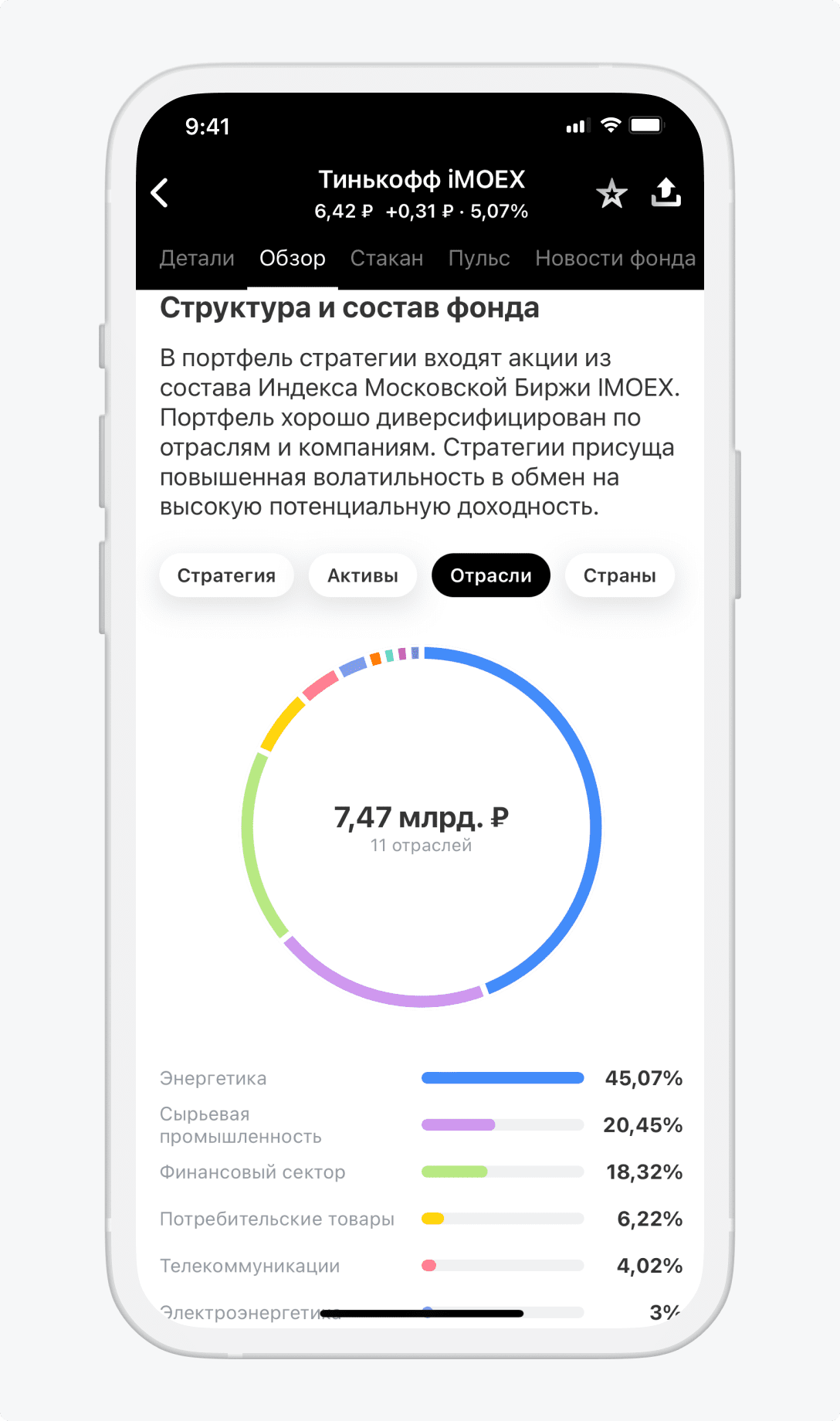
Task: Tap the selected Отрасли chip
Action: pos(490,575)
